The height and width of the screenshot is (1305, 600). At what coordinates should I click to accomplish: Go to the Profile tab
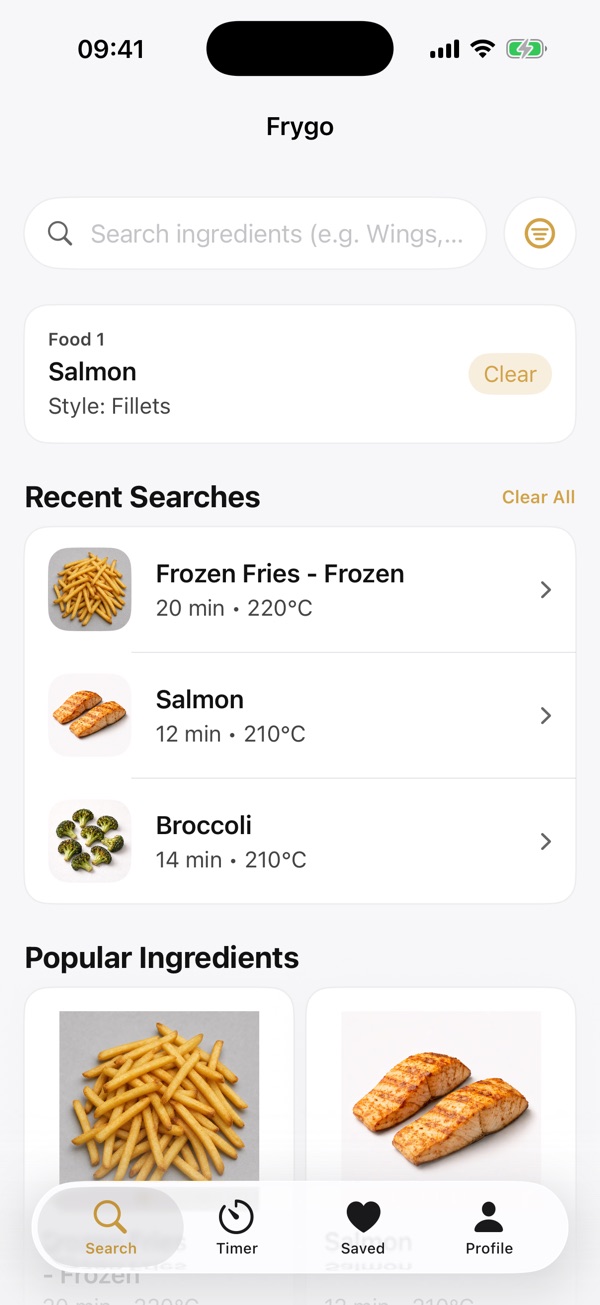pos(489,1228)
